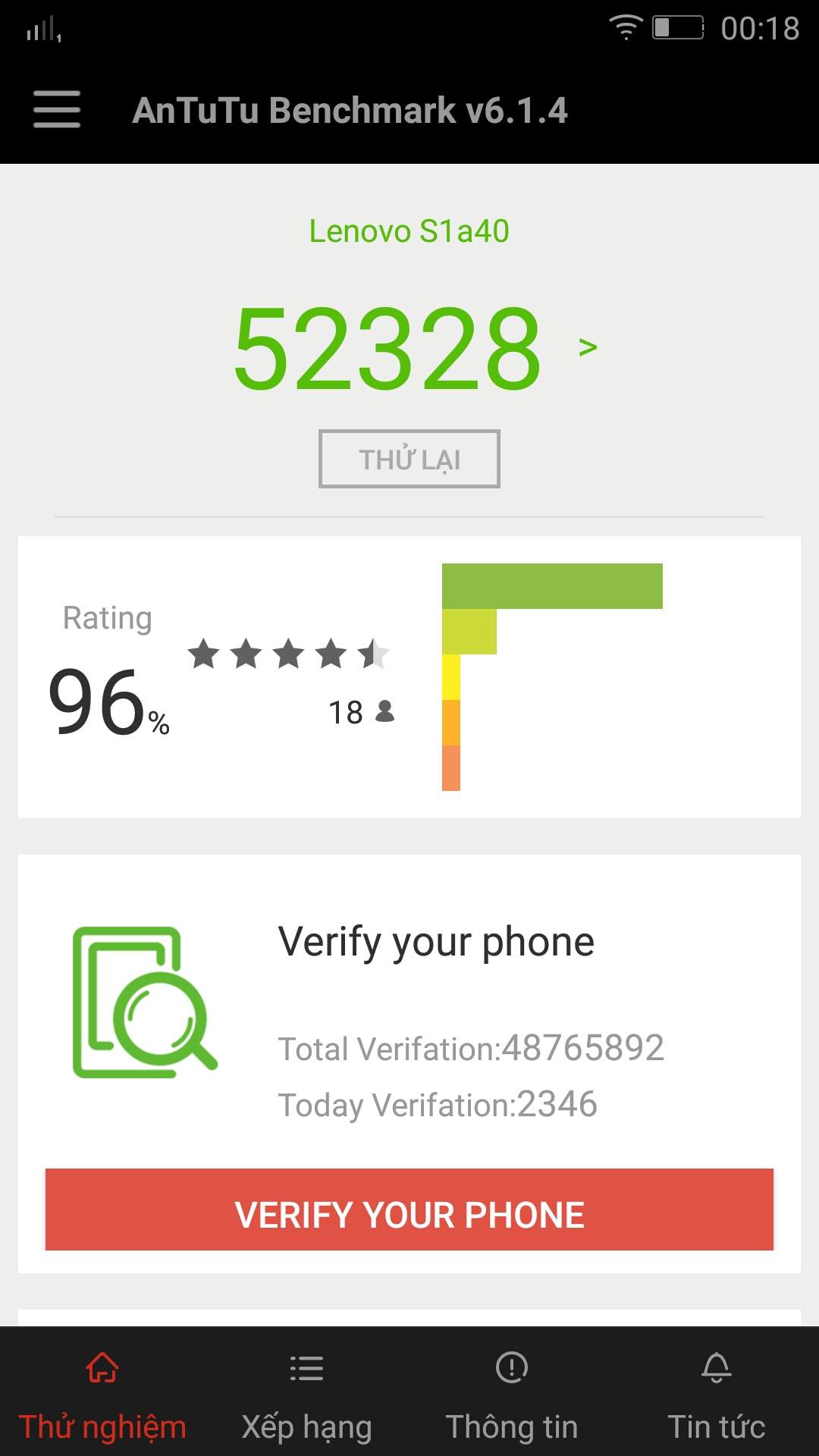This screenshot has width=819, height=1456.
Task: Tap the user count person icon beside 18
Action: 385,711
